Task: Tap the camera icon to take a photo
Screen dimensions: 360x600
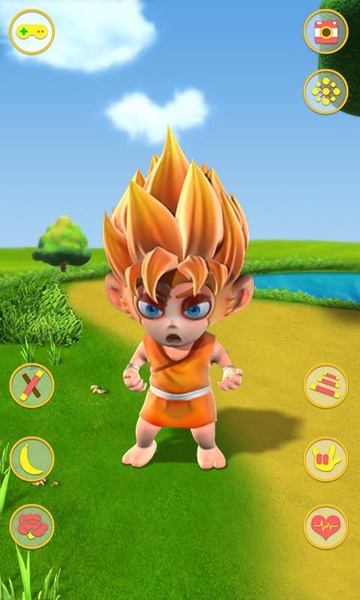Action: click(x=326, y=31)
